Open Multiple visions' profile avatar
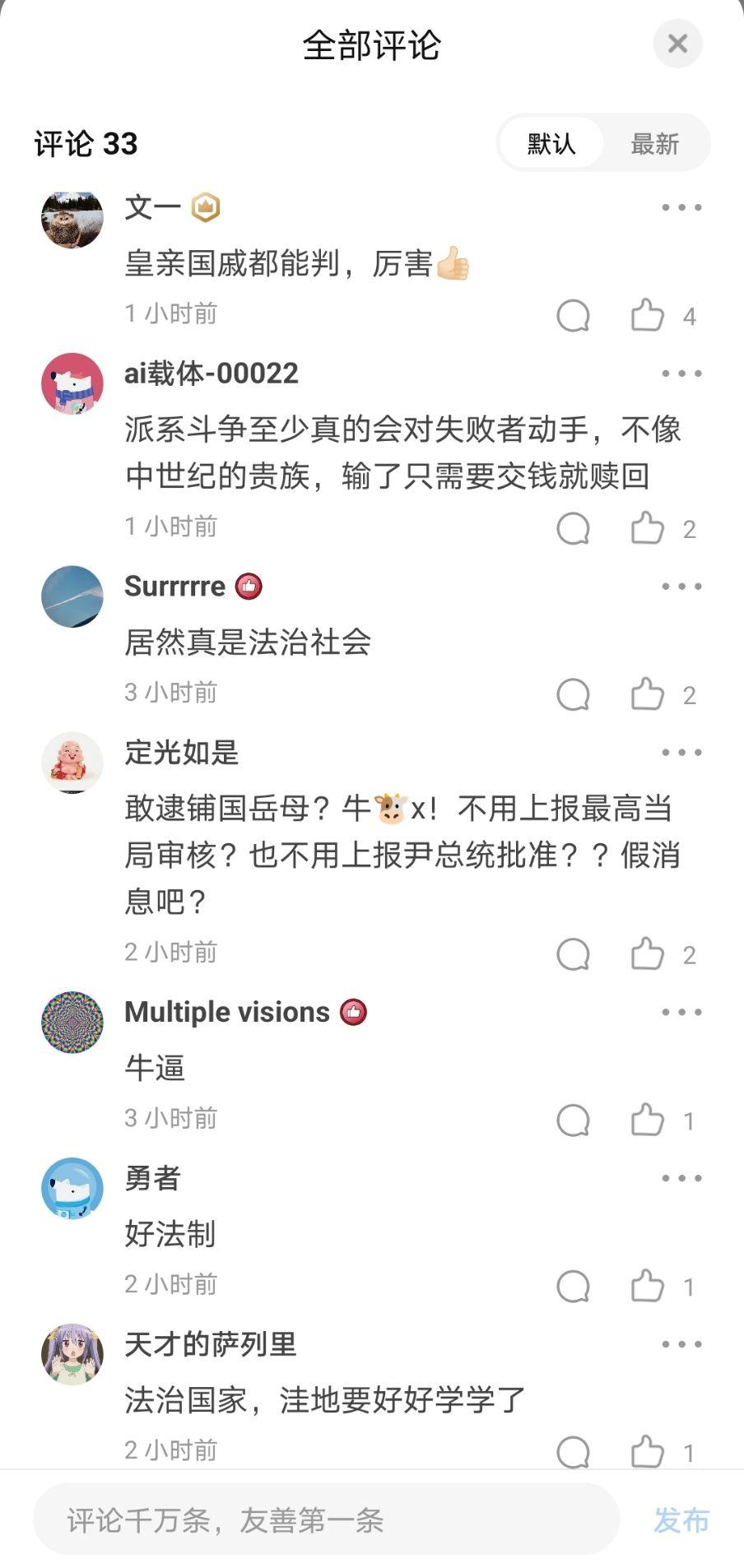744x1568 pixels. (x=72, y=1022)
